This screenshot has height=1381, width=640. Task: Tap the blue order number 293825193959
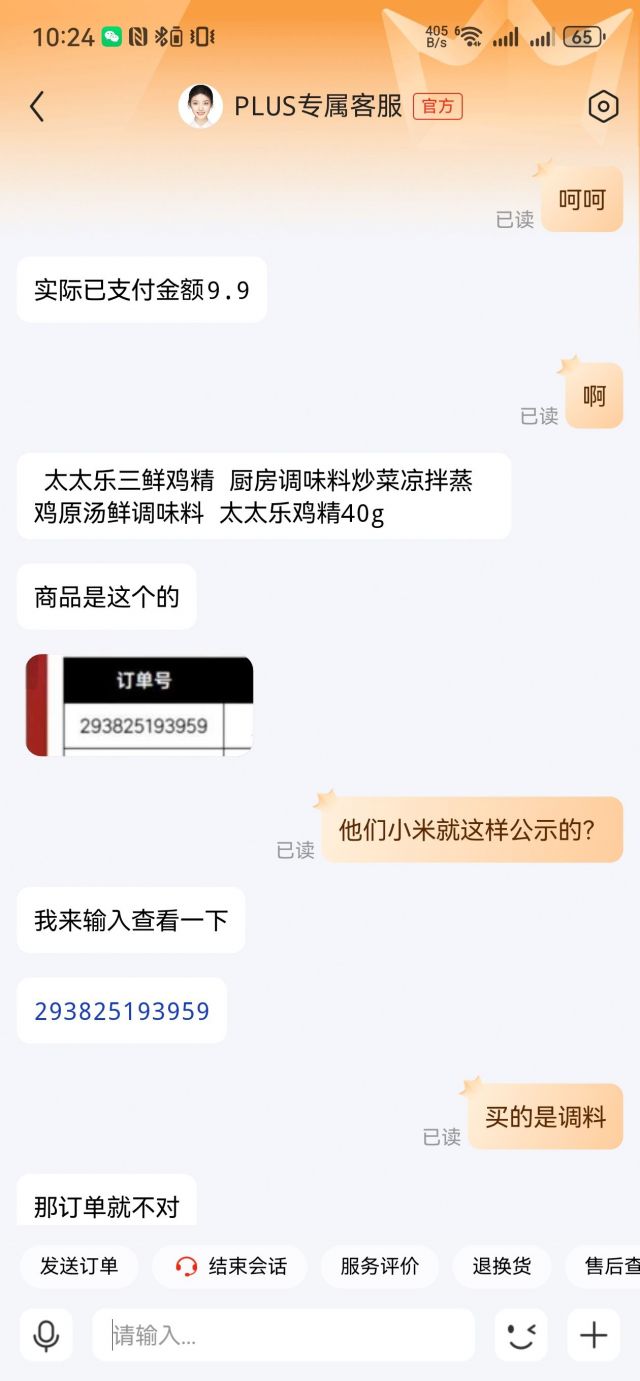click(x=122, y=1011)
